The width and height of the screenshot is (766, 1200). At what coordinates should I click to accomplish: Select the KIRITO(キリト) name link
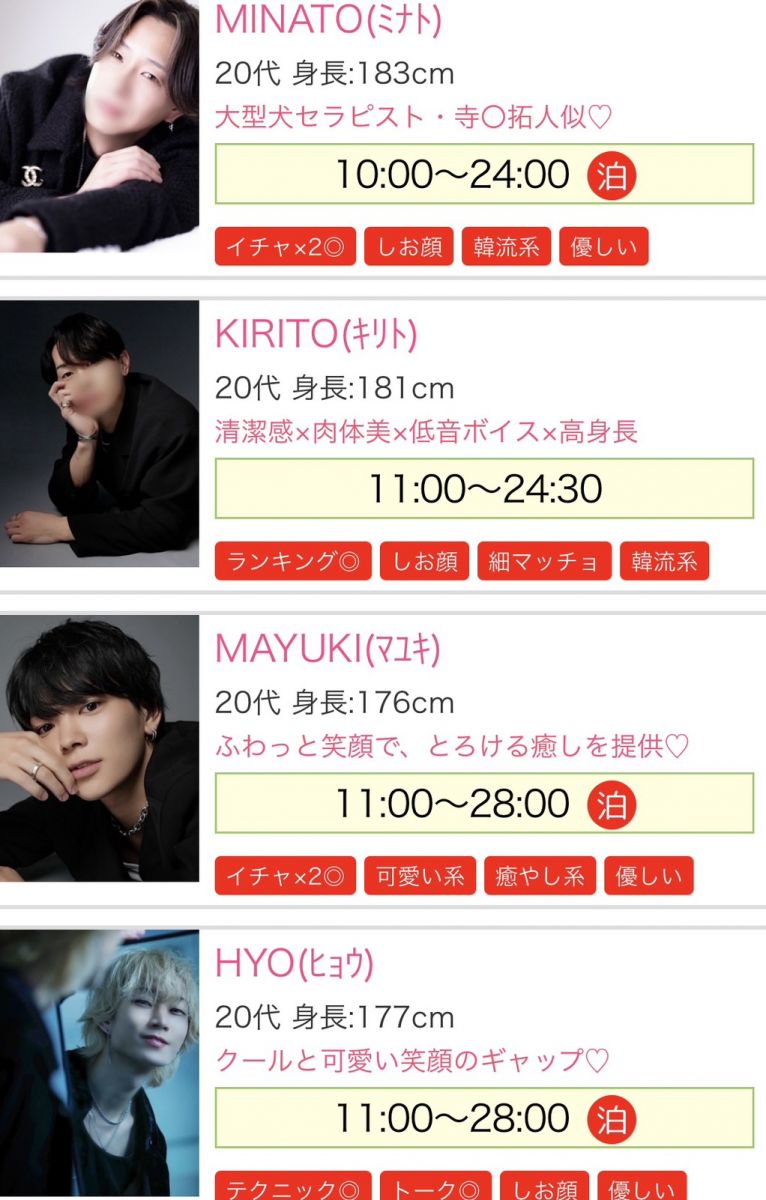point(316,335)
